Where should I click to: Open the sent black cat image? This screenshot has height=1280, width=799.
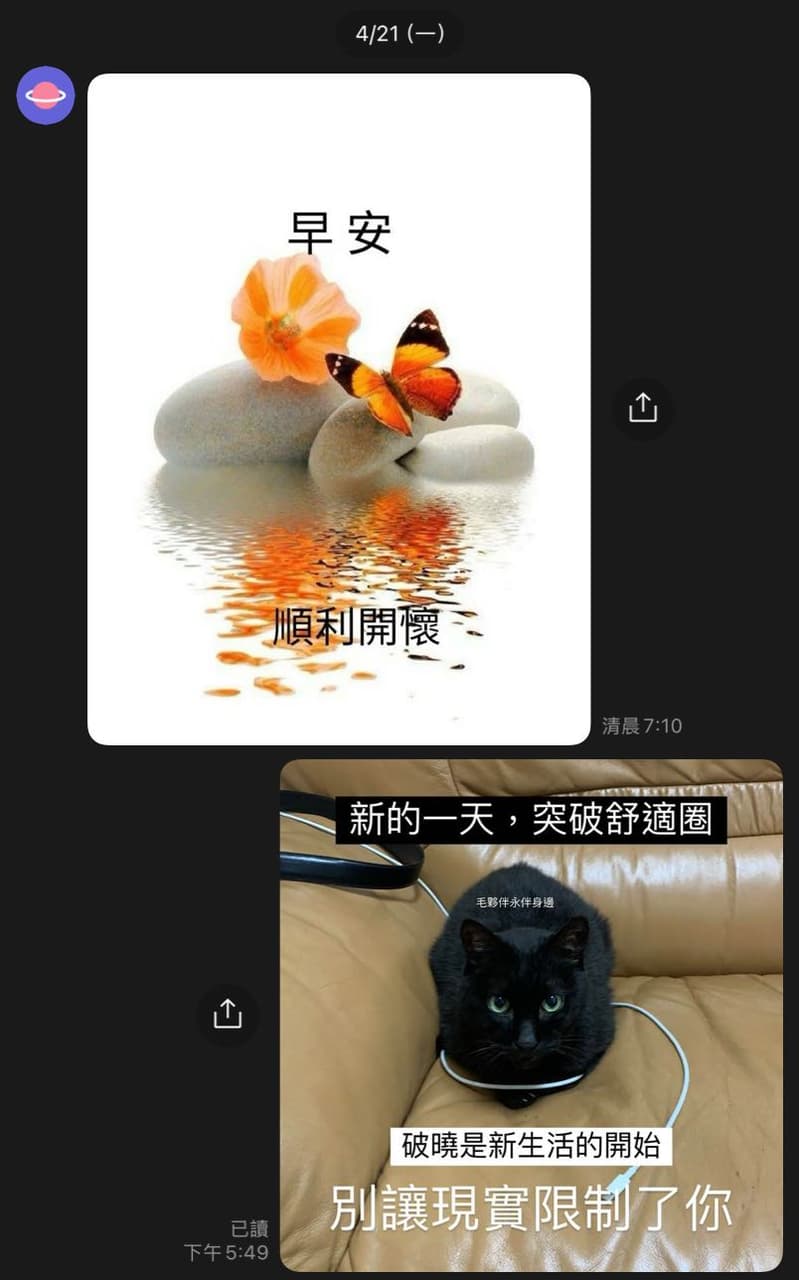coord(530,1015)
